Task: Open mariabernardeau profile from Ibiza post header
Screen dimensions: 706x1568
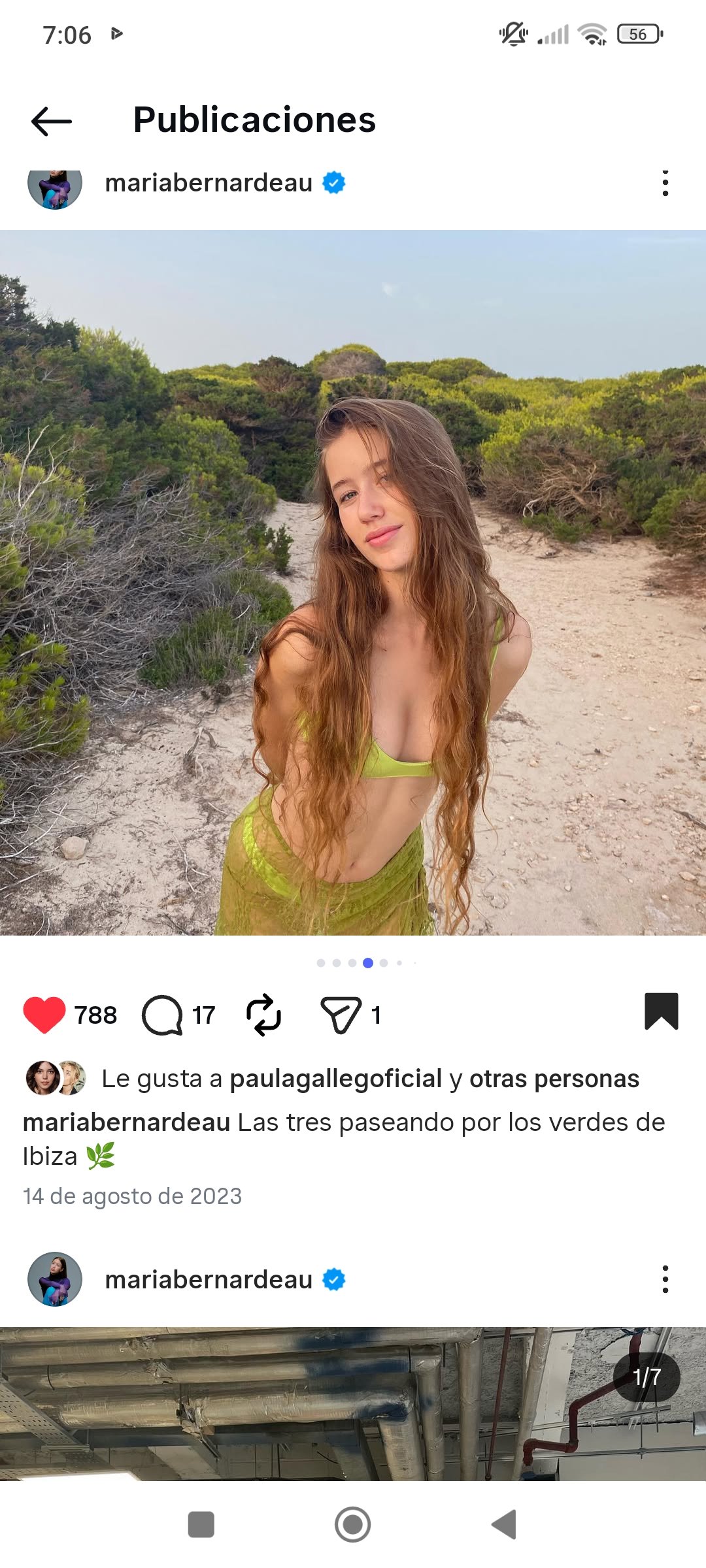Action: [209, 184]
